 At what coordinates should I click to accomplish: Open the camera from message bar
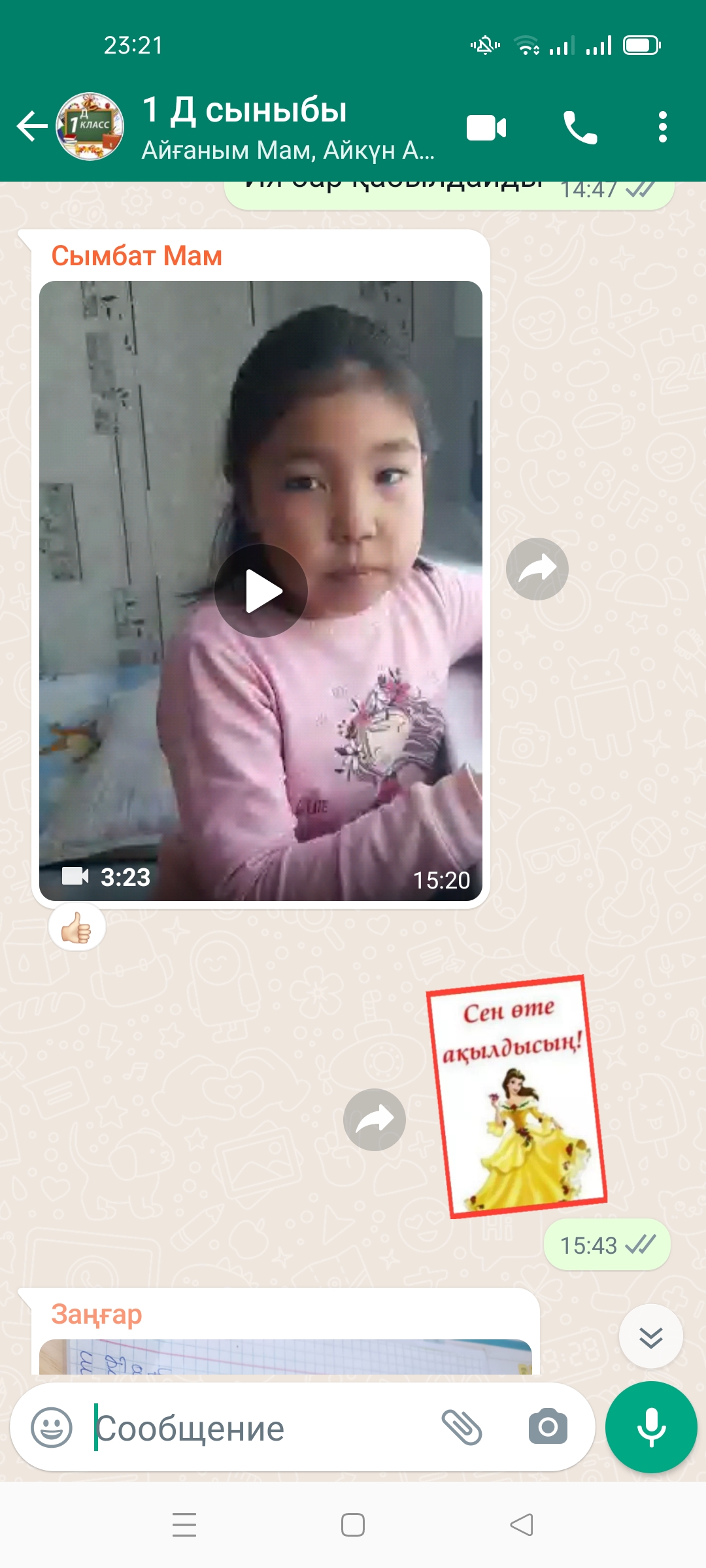[x=548, y=1427]
